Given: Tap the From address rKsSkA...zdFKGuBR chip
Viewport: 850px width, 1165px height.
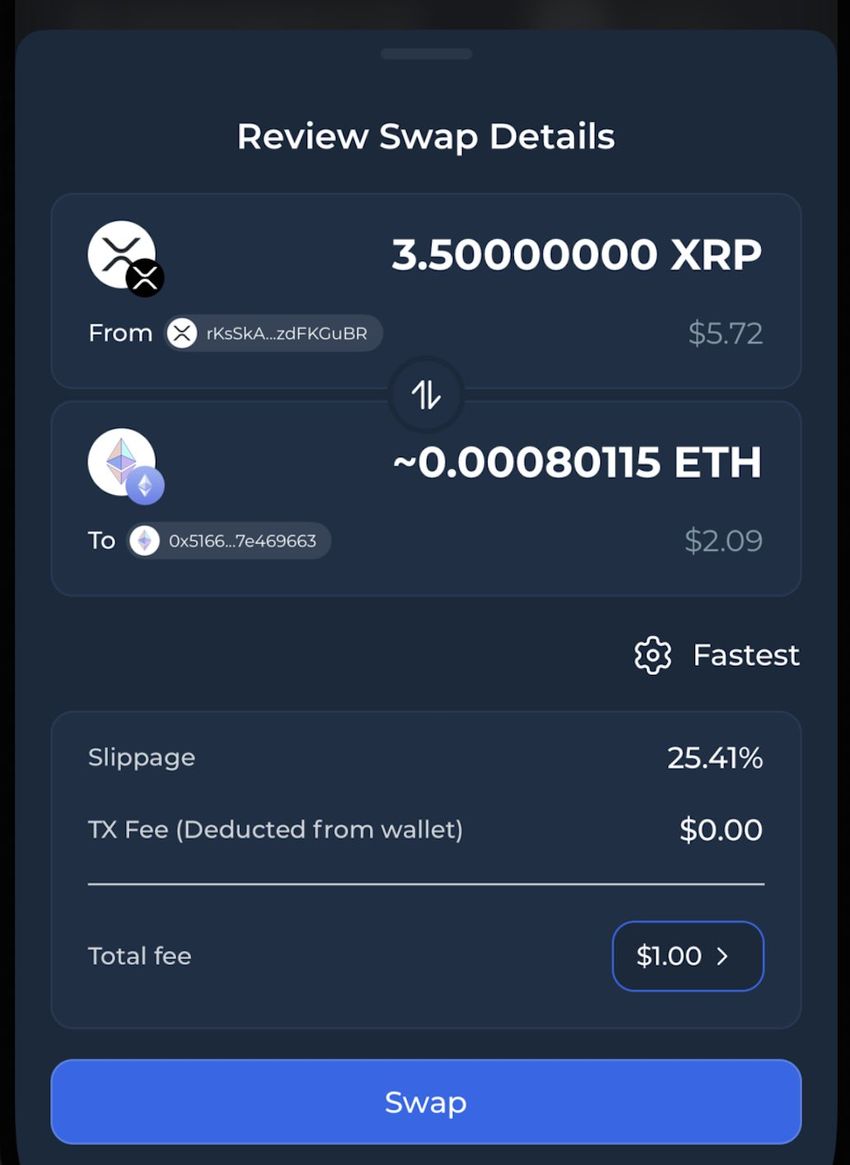Looking at the screenshot, I should 273,333.
